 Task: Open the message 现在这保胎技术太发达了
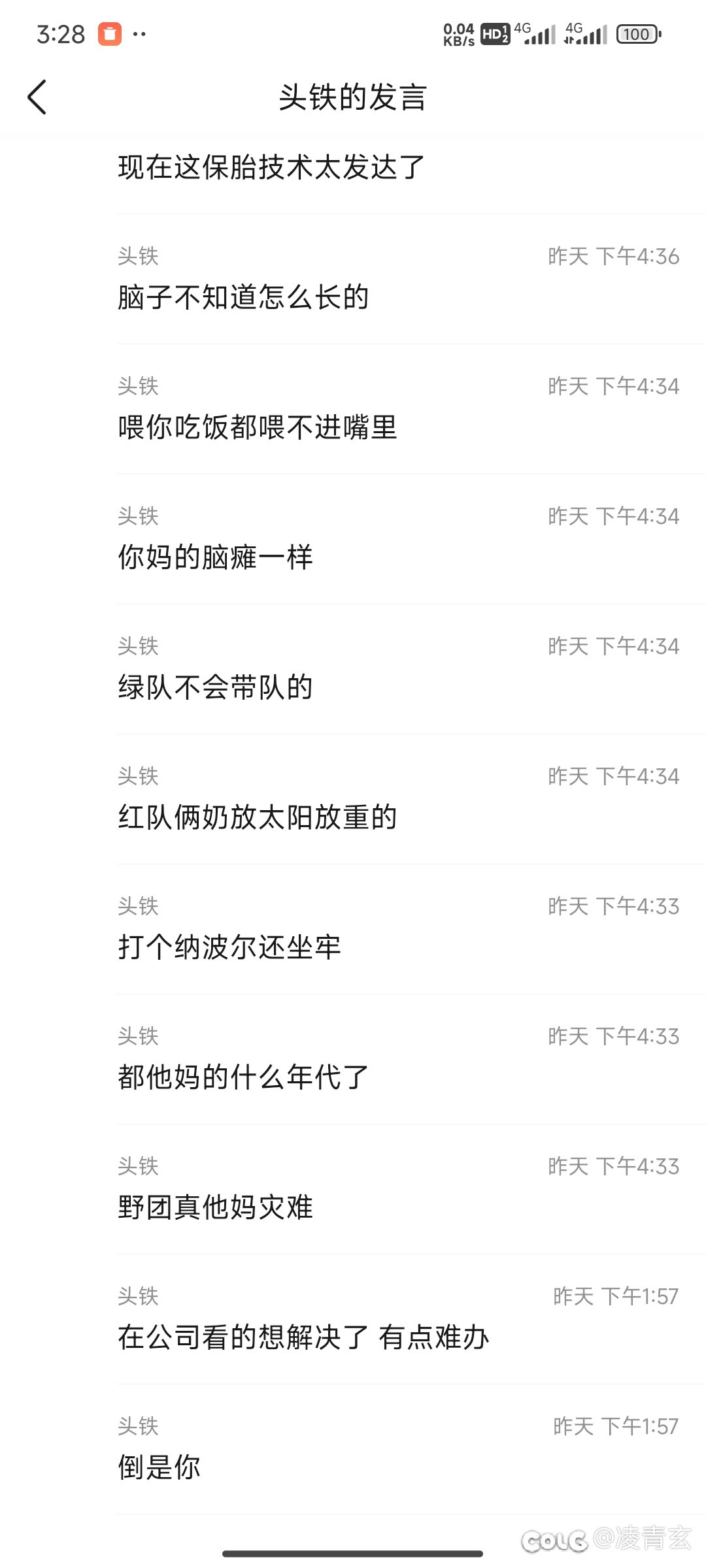tap(271, 167)
